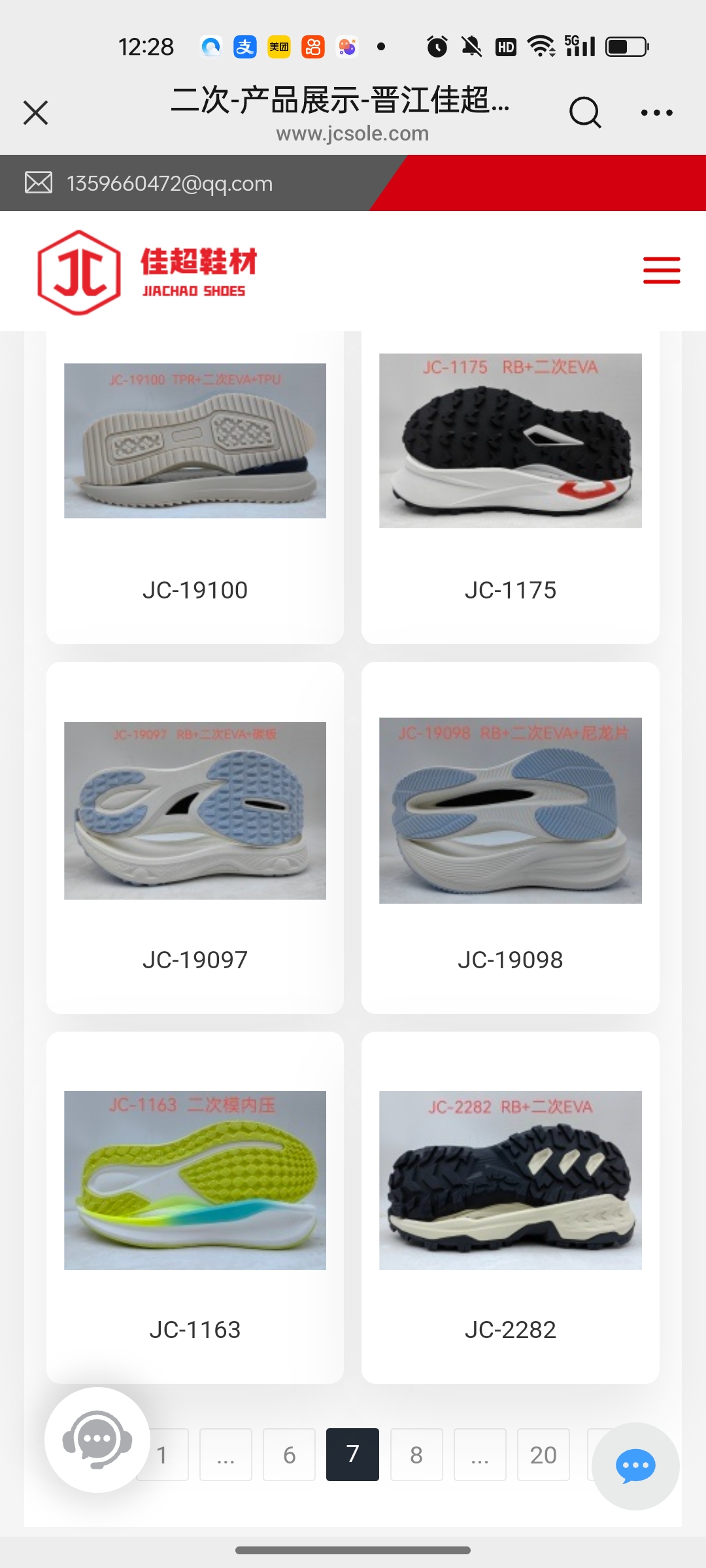
Task: Jump to page 20 of products
Action: tap(543, 1455)
